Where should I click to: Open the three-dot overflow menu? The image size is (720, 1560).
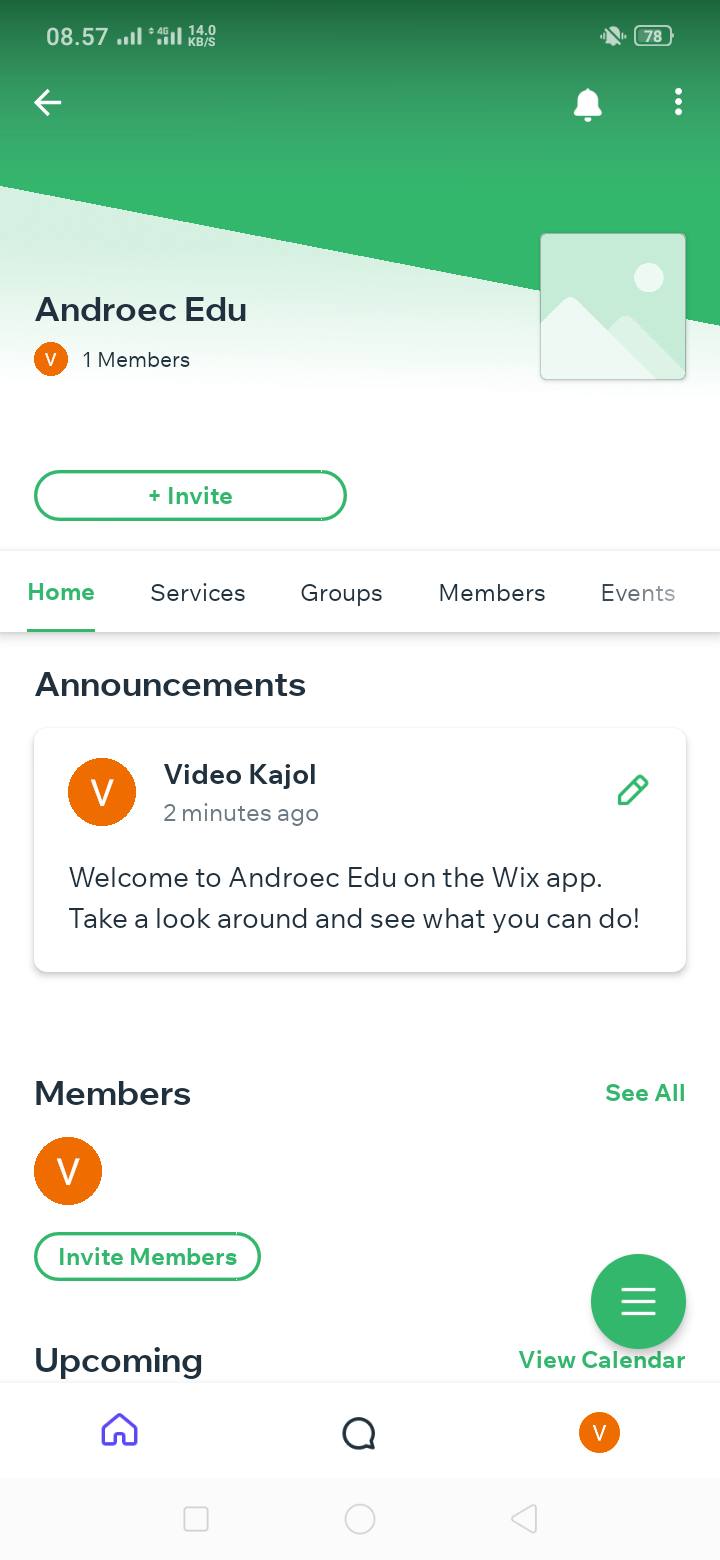coord(678,102)
